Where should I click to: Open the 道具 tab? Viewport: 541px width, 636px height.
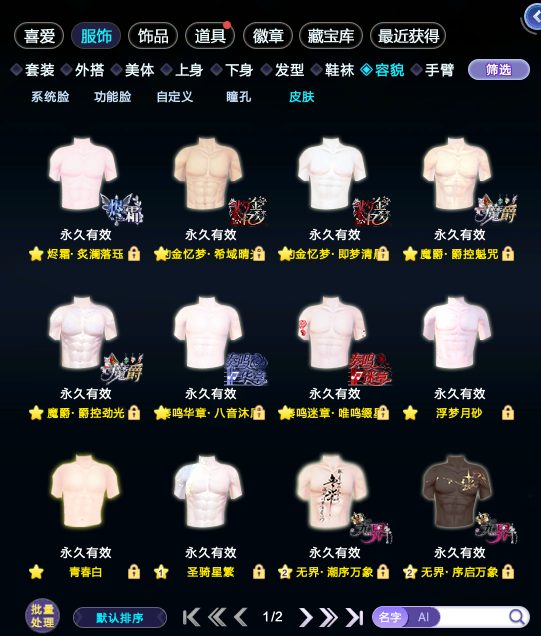pos(210,36)
